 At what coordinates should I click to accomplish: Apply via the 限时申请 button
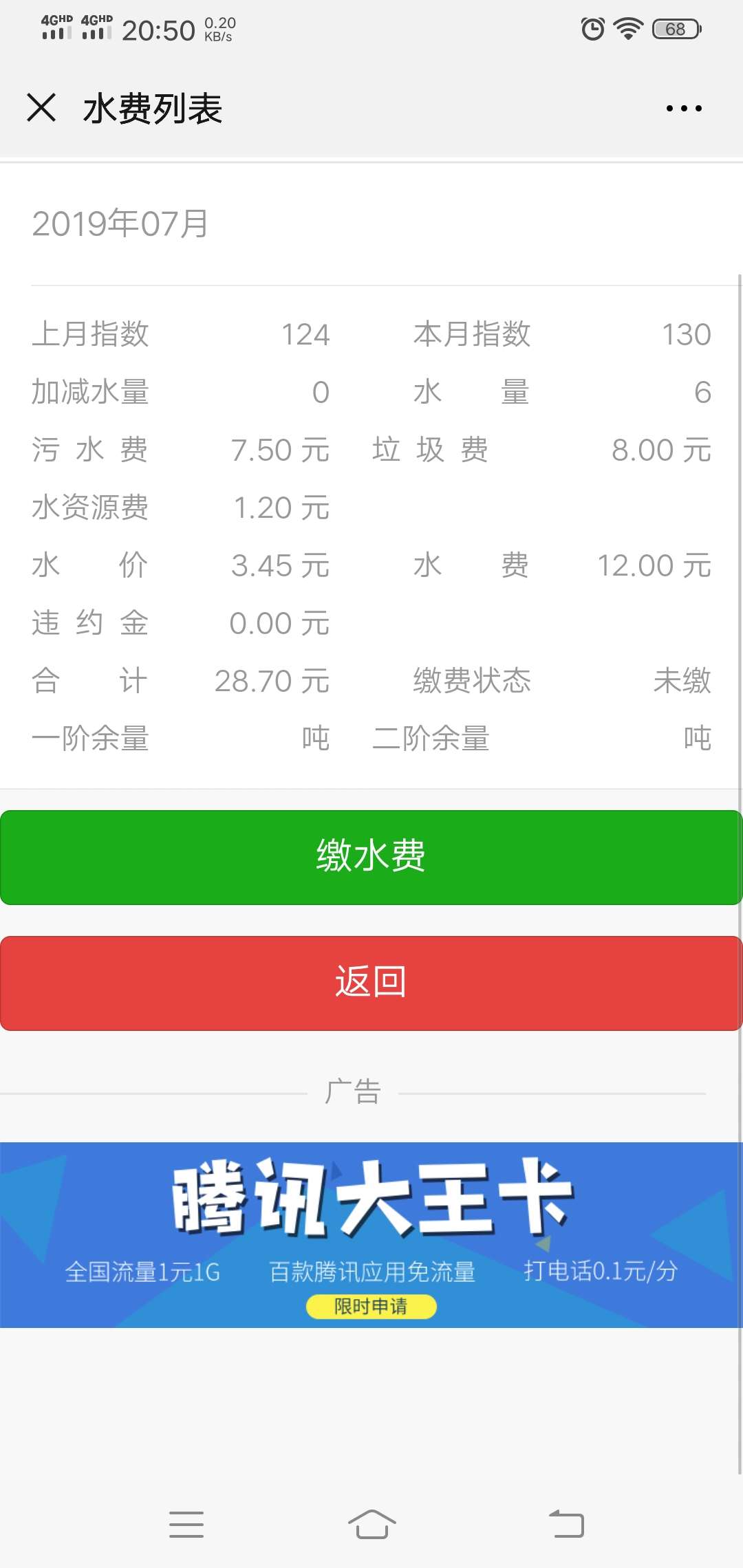pos(371,1306)
